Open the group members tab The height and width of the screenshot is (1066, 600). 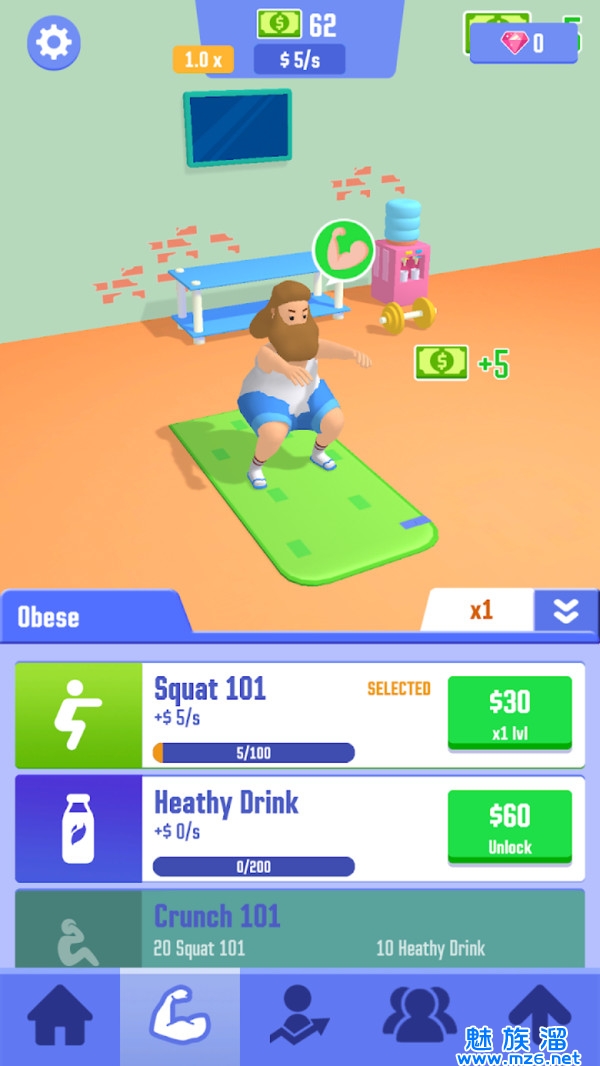coord(420,1016)
